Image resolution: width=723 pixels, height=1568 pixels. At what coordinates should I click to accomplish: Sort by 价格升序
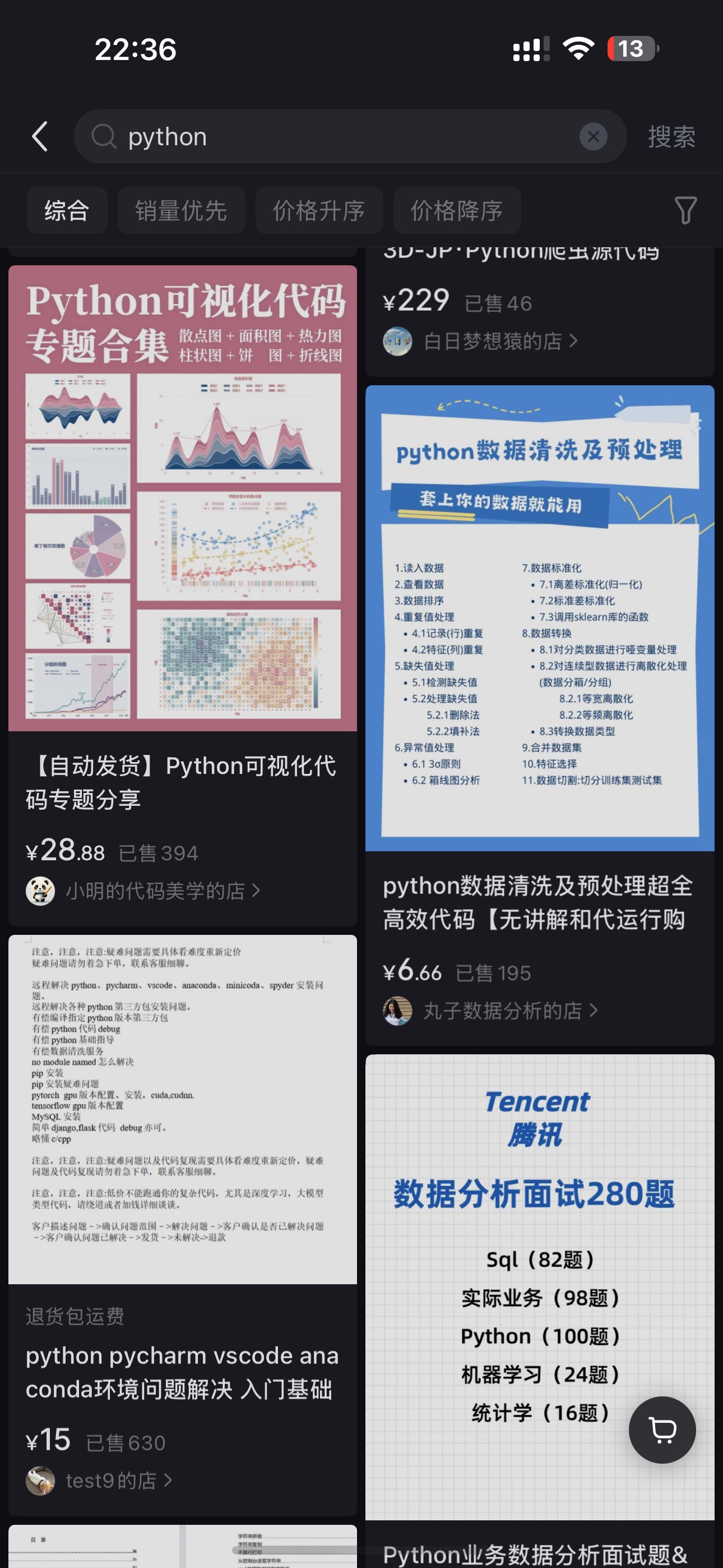point(318,211)
